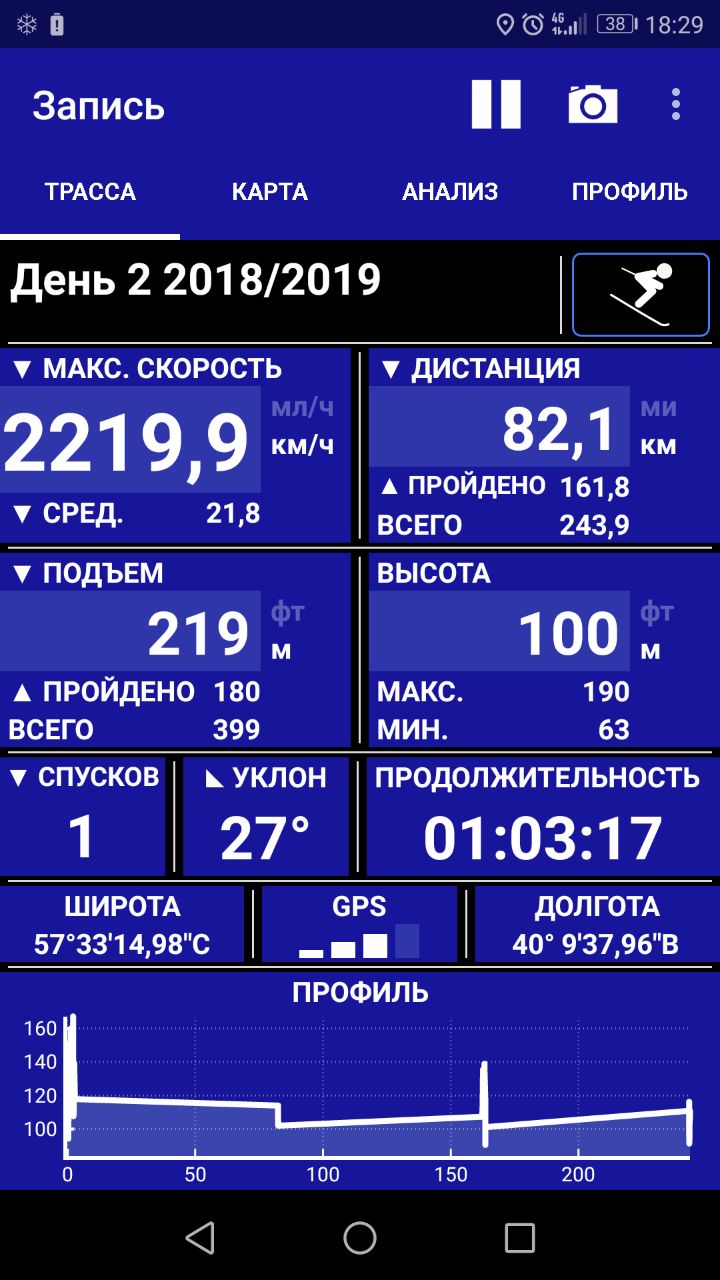Switch to the КАРТА tab
The height and width of the screenshot is (1280, 720).
(x=270, y=192)
